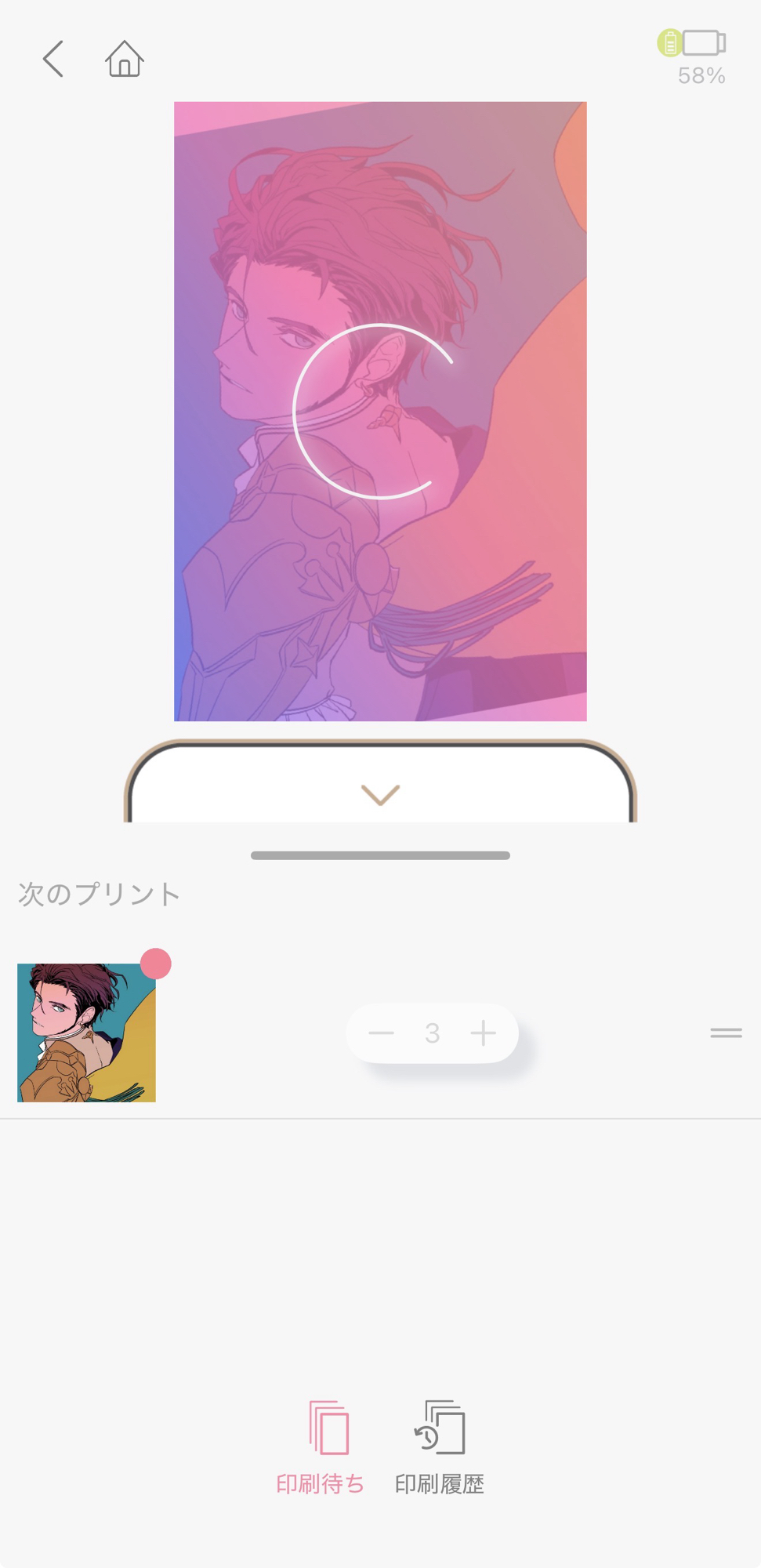Collapse the printer panel with the down chevron
This screenshot has width=761, height=1568.
point(380,794)
